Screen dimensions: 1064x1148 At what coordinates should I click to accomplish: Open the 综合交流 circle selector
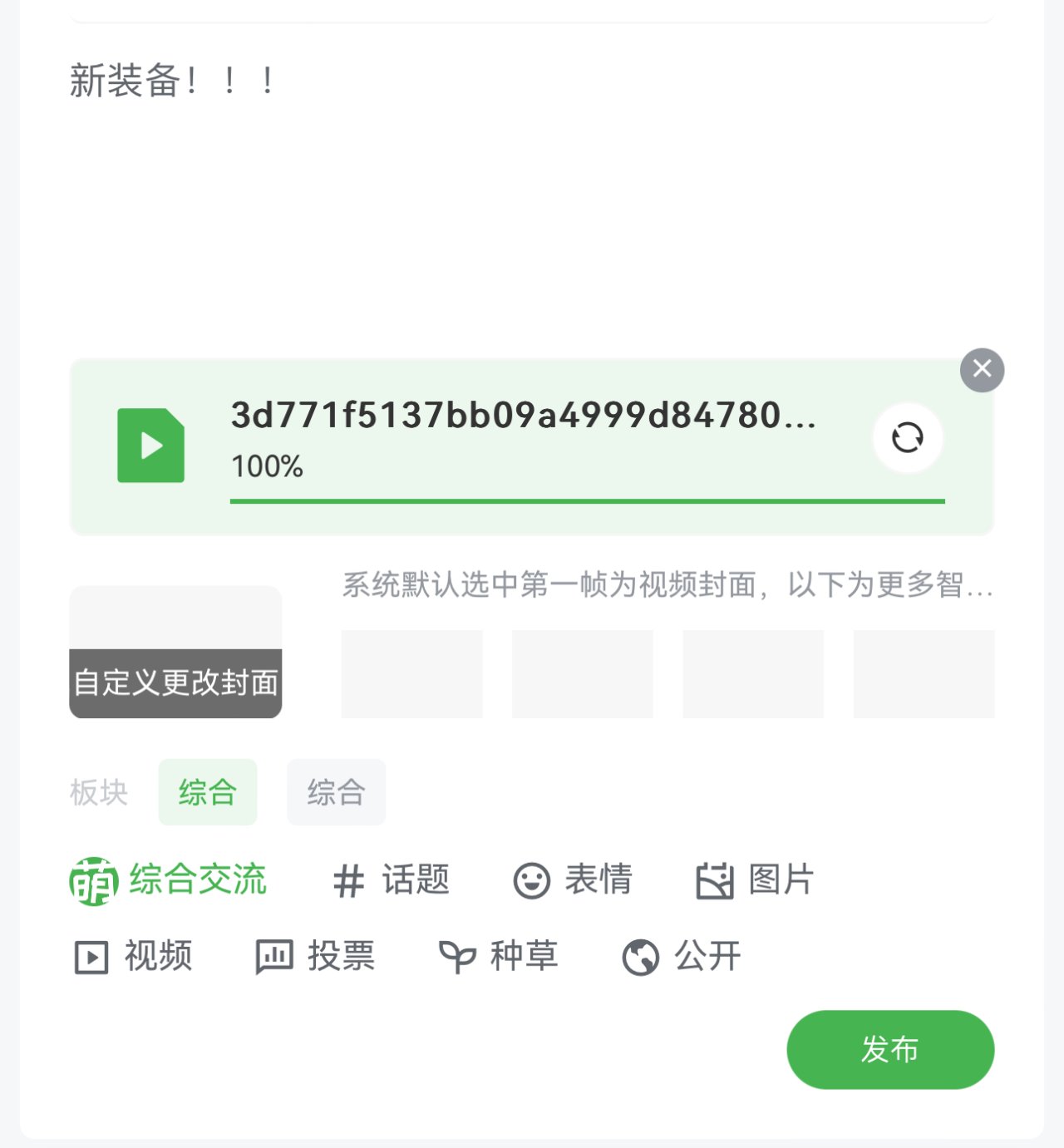click(x=168, y=880)
